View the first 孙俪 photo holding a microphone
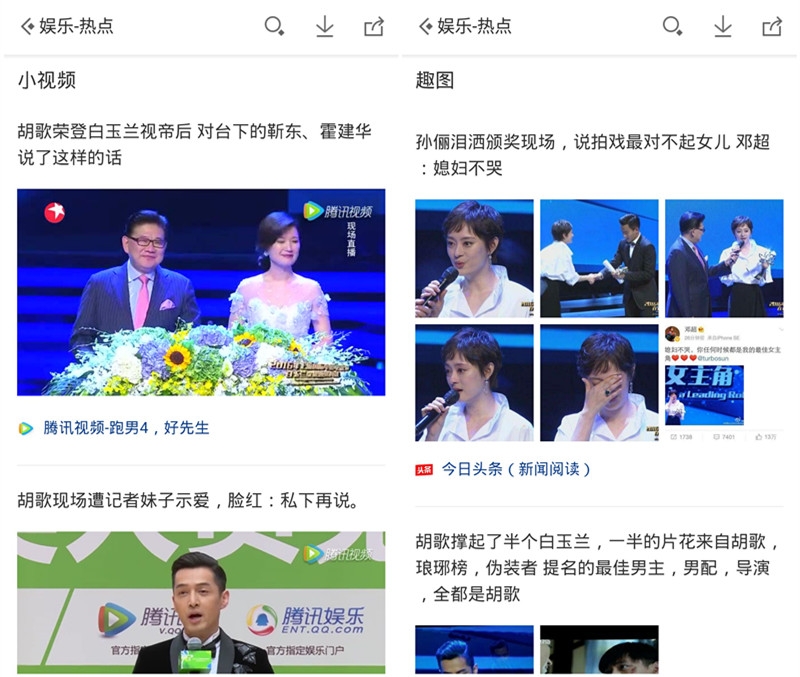The width and height of the screenshot is (800, 677). point(474,258)
